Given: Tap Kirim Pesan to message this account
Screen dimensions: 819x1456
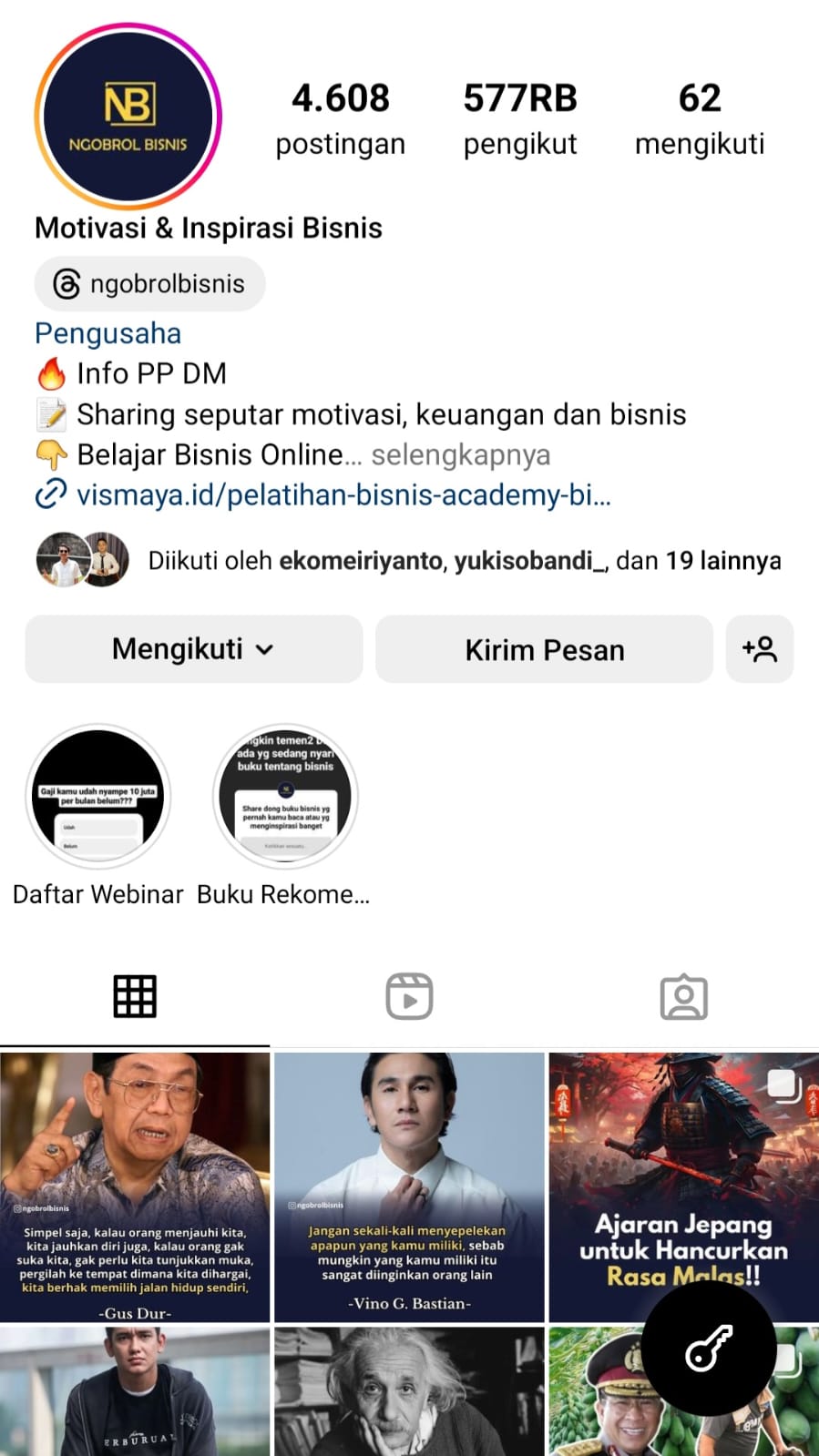Looking at the screenshot, I should click(544, 649).
